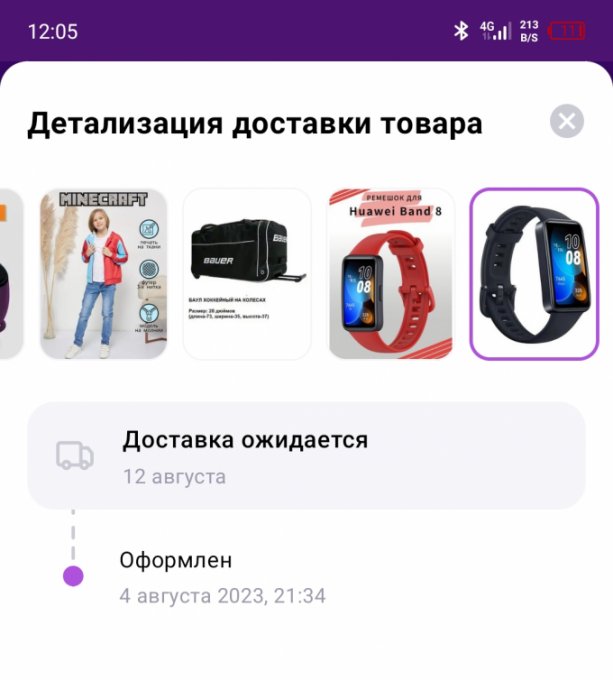Close the delivery details sheet
This screenshot has height=680, width=613.
567,122
